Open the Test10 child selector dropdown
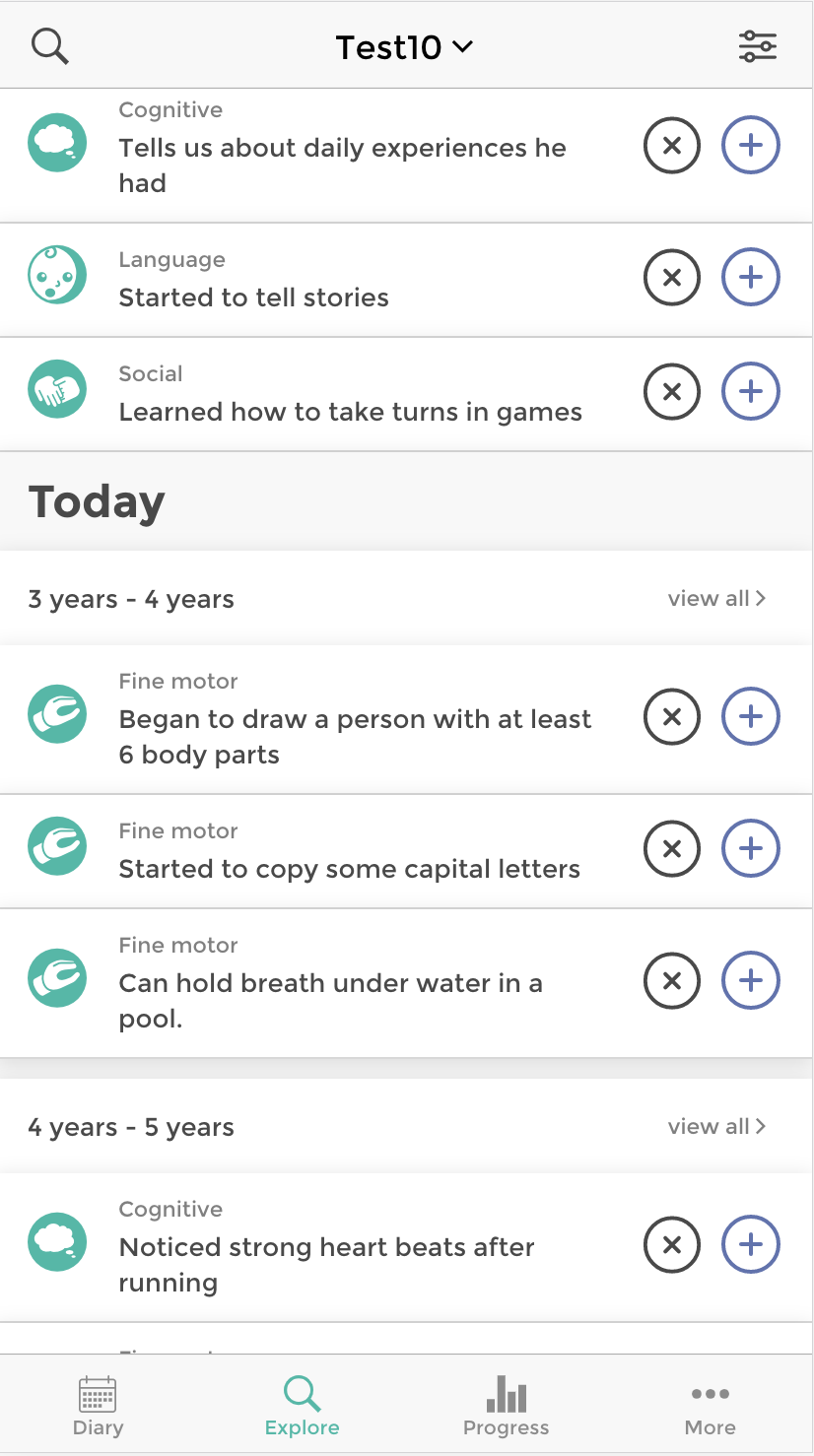 (x=405, y=45)
